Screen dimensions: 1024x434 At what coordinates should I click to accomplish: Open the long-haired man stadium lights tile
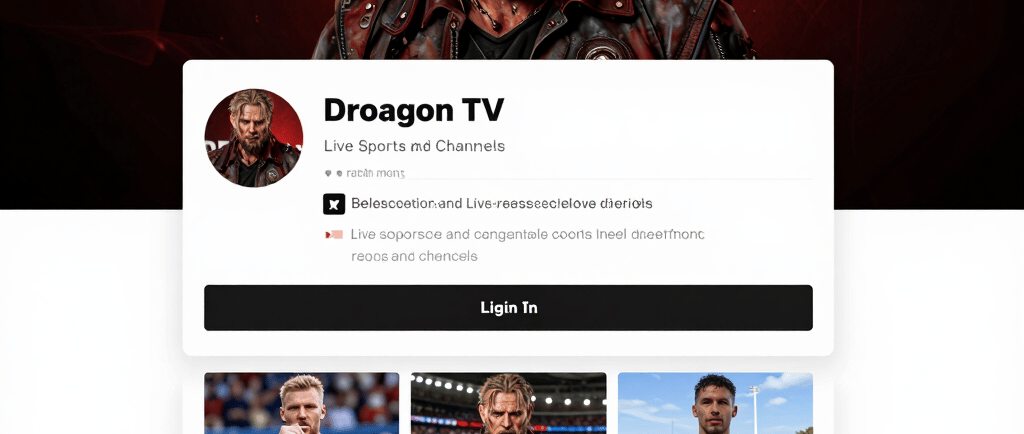(x=508, y=403)
